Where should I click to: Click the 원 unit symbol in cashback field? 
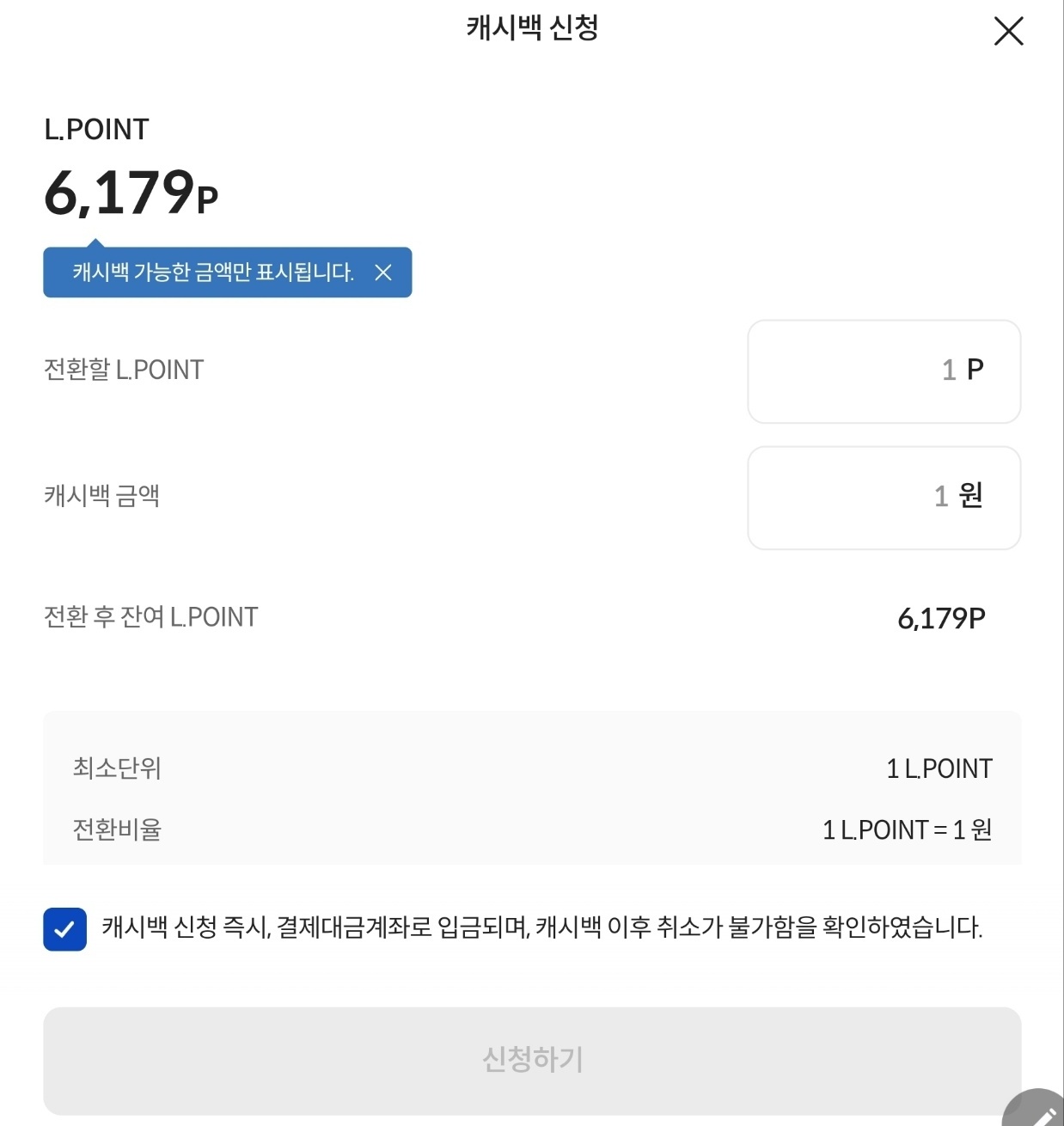point(972,497)
